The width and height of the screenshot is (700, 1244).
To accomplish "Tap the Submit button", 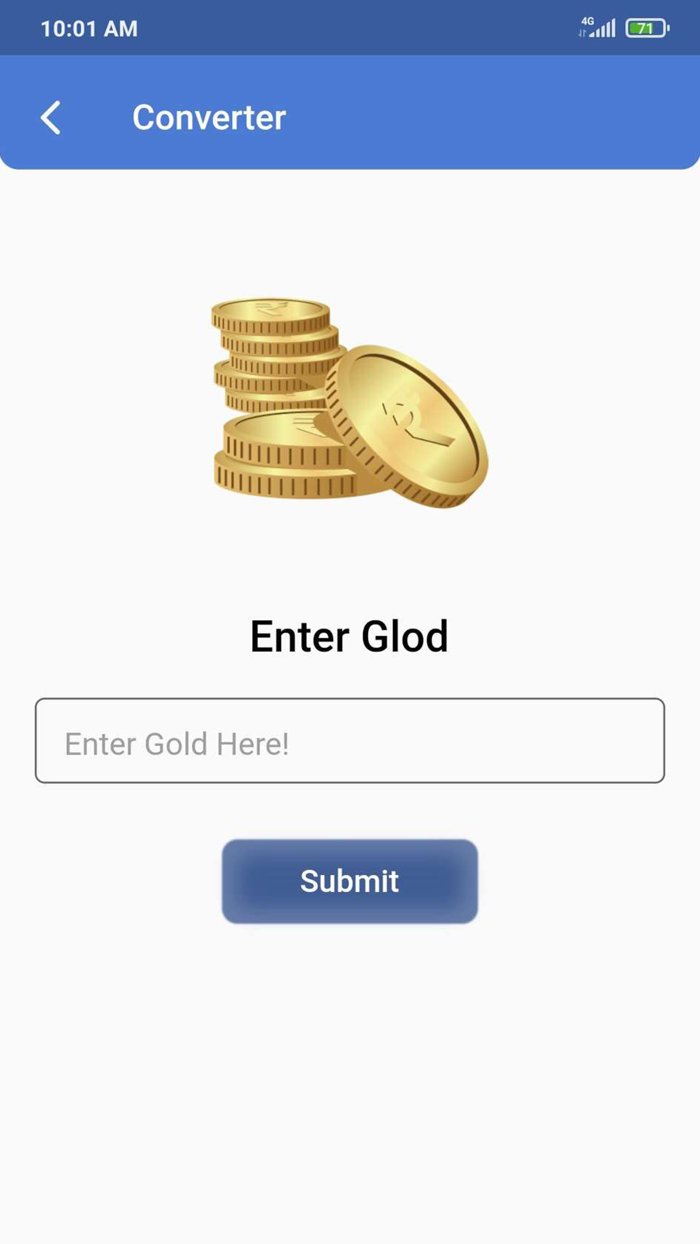I will [350, 881].
